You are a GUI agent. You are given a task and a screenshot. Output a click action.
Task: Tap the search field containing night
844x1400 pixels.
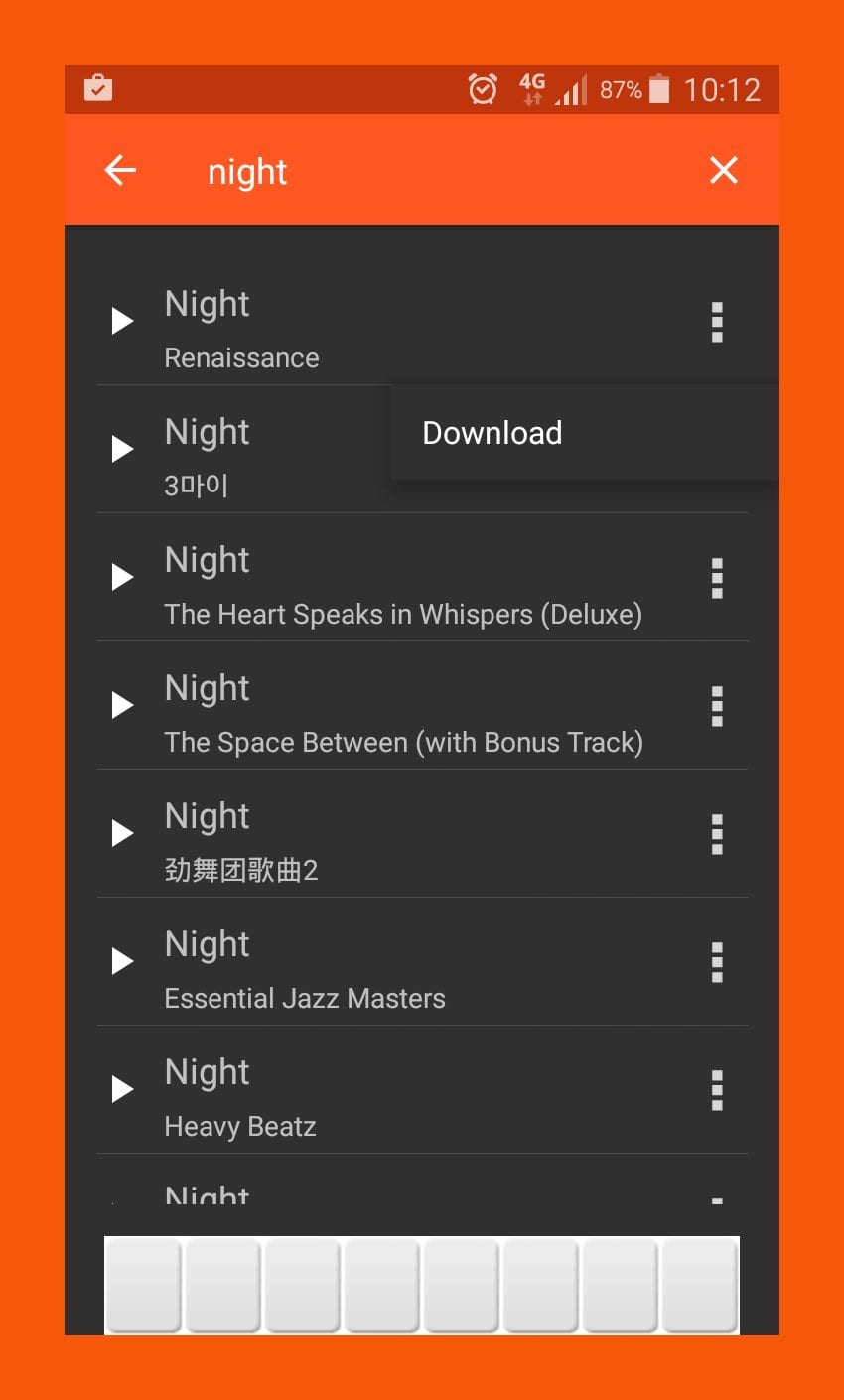pos(427,172)
